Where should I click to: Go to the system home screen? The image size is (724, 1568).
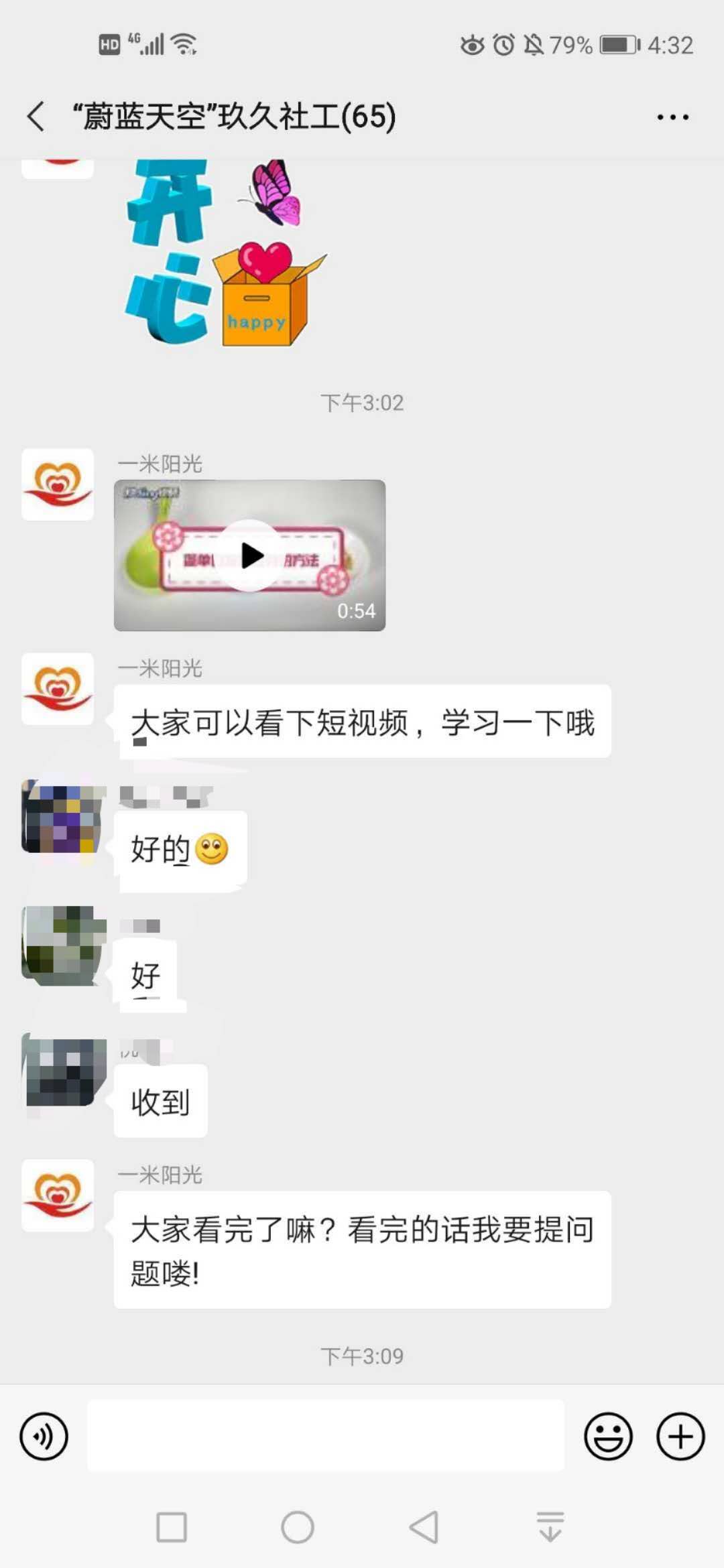298,1527
